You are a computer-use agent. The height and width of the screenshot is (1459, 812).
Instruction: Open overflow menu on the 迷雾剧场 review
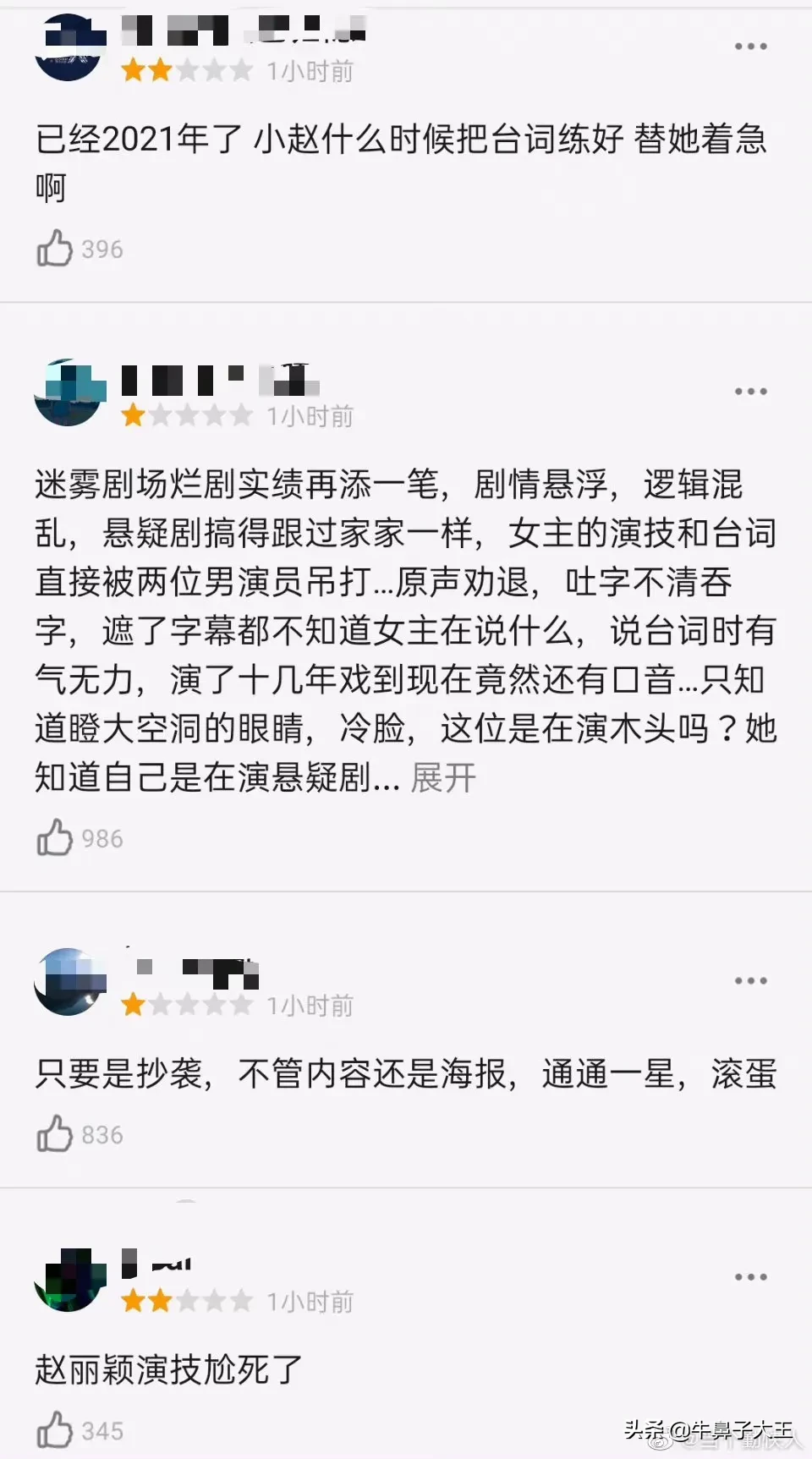tap(750, 392)
